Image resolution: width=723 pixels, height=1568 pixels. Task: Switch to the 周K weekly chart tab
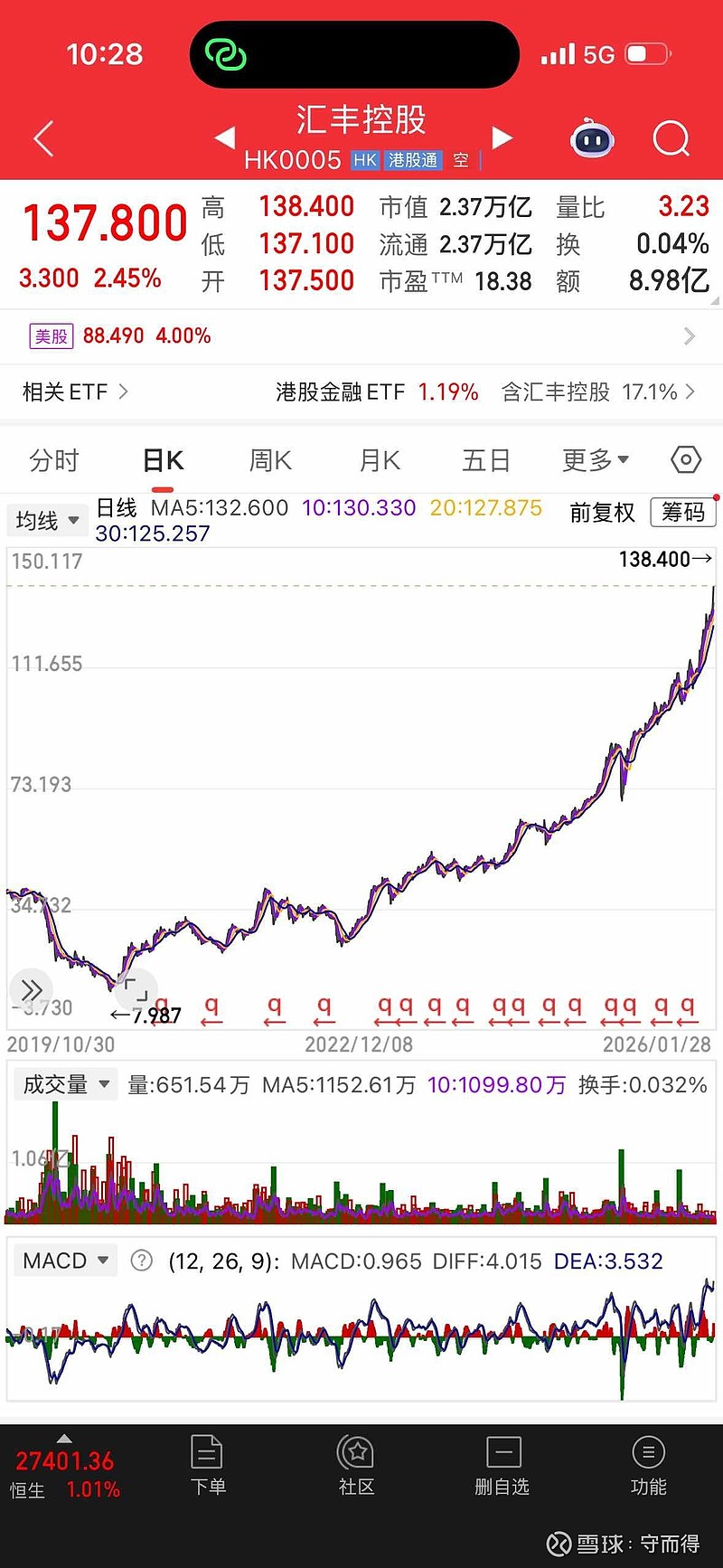click(268, 460)
